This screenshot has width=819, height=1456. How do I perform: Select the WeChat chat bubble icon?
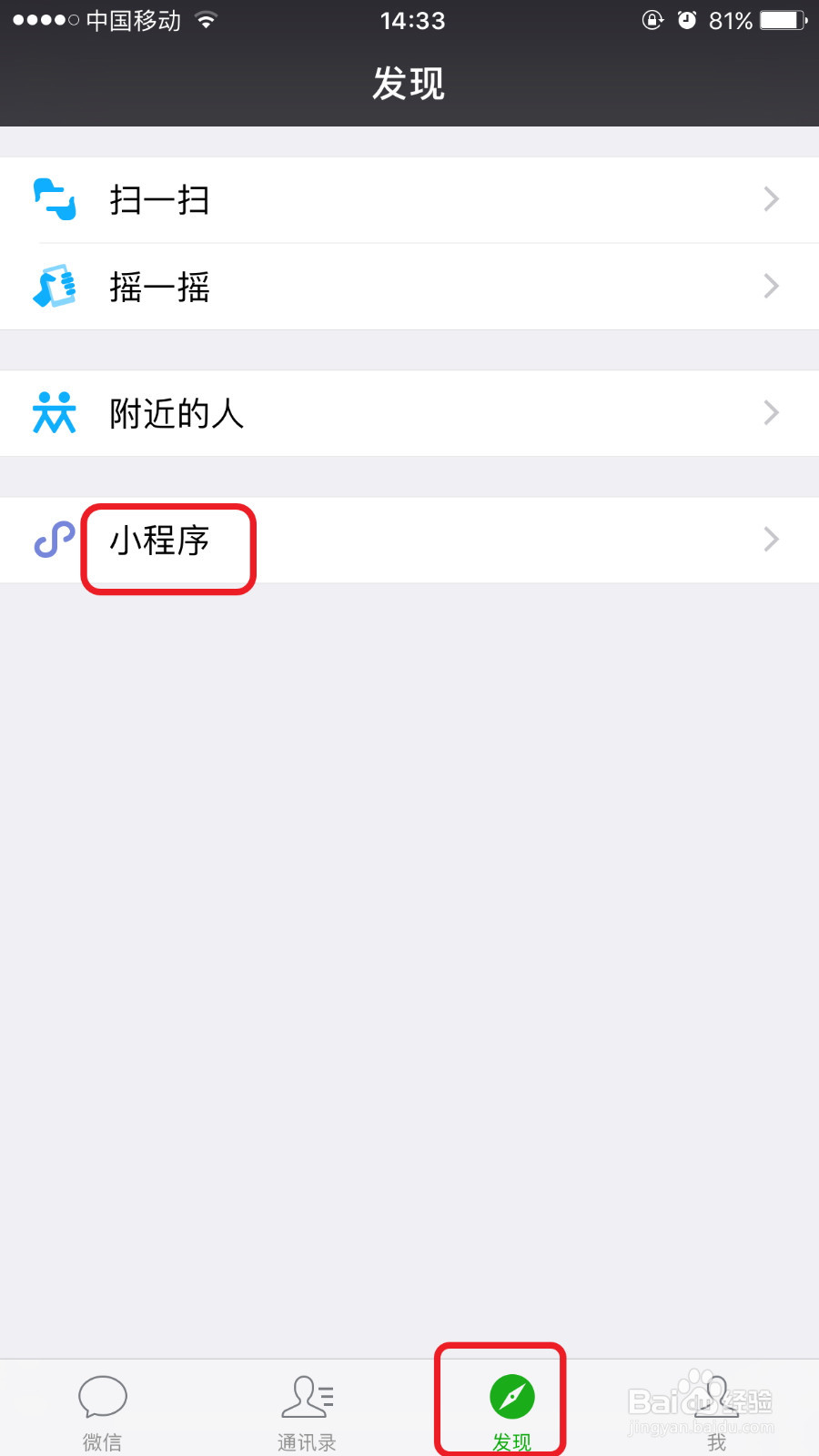coord(102,1395)
